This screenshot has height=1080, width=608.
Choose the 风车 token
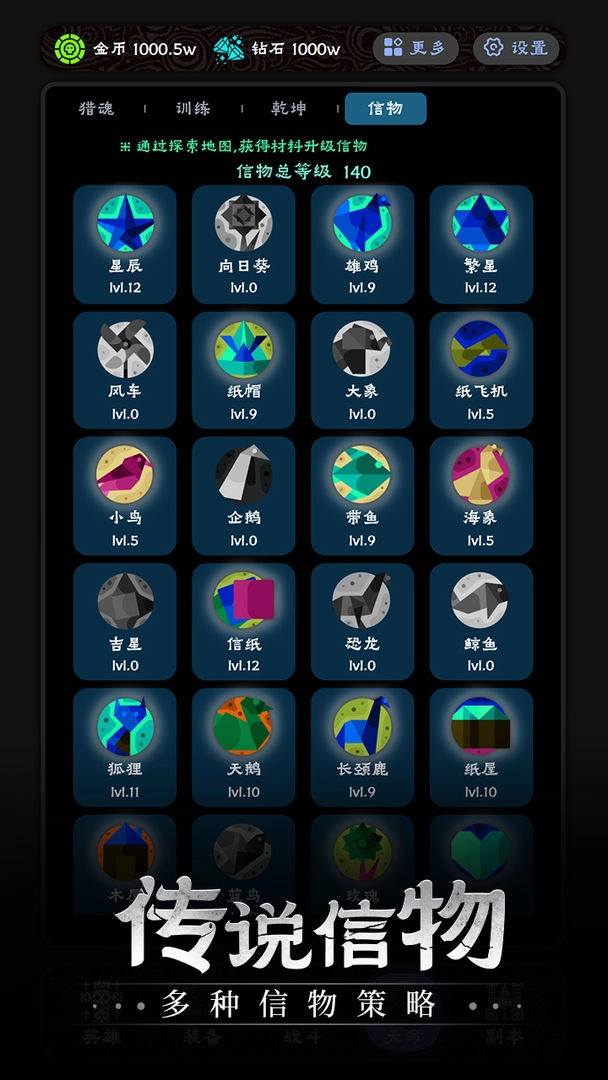pos(125,369)
